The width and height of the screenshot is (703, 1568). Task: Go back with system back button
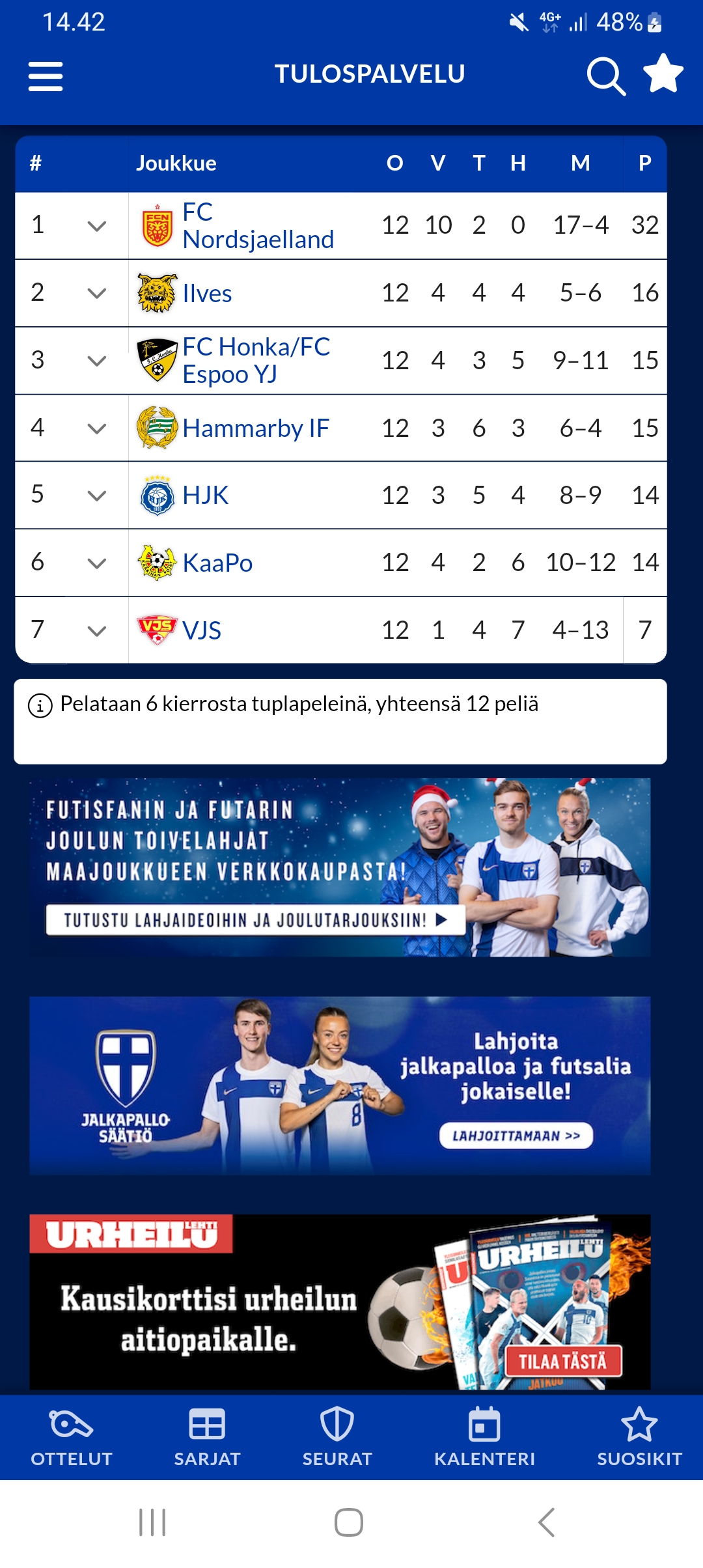point(547,1522)
